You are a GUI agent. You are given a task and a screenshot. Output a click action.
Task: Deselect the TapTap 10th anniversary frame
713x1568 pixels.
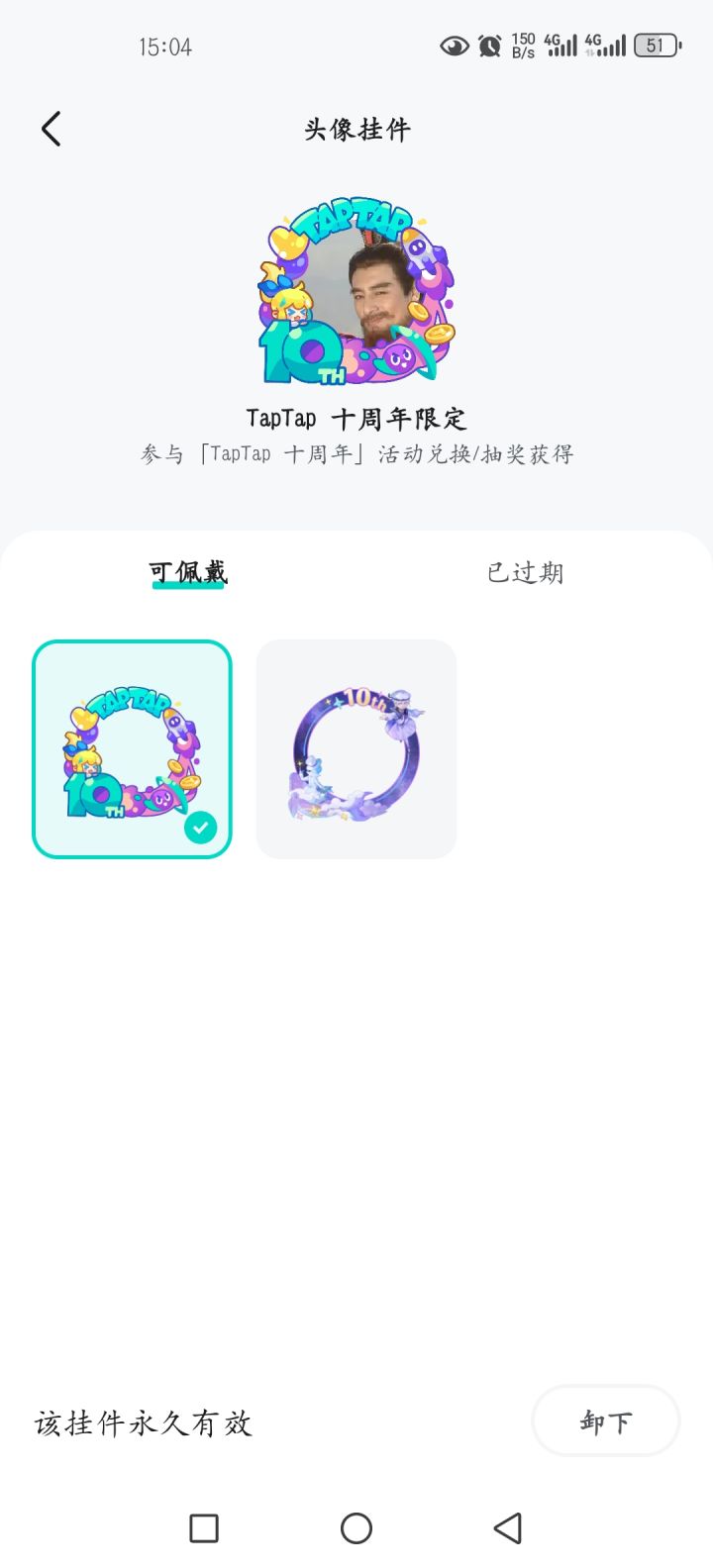(x=132, y=749)
